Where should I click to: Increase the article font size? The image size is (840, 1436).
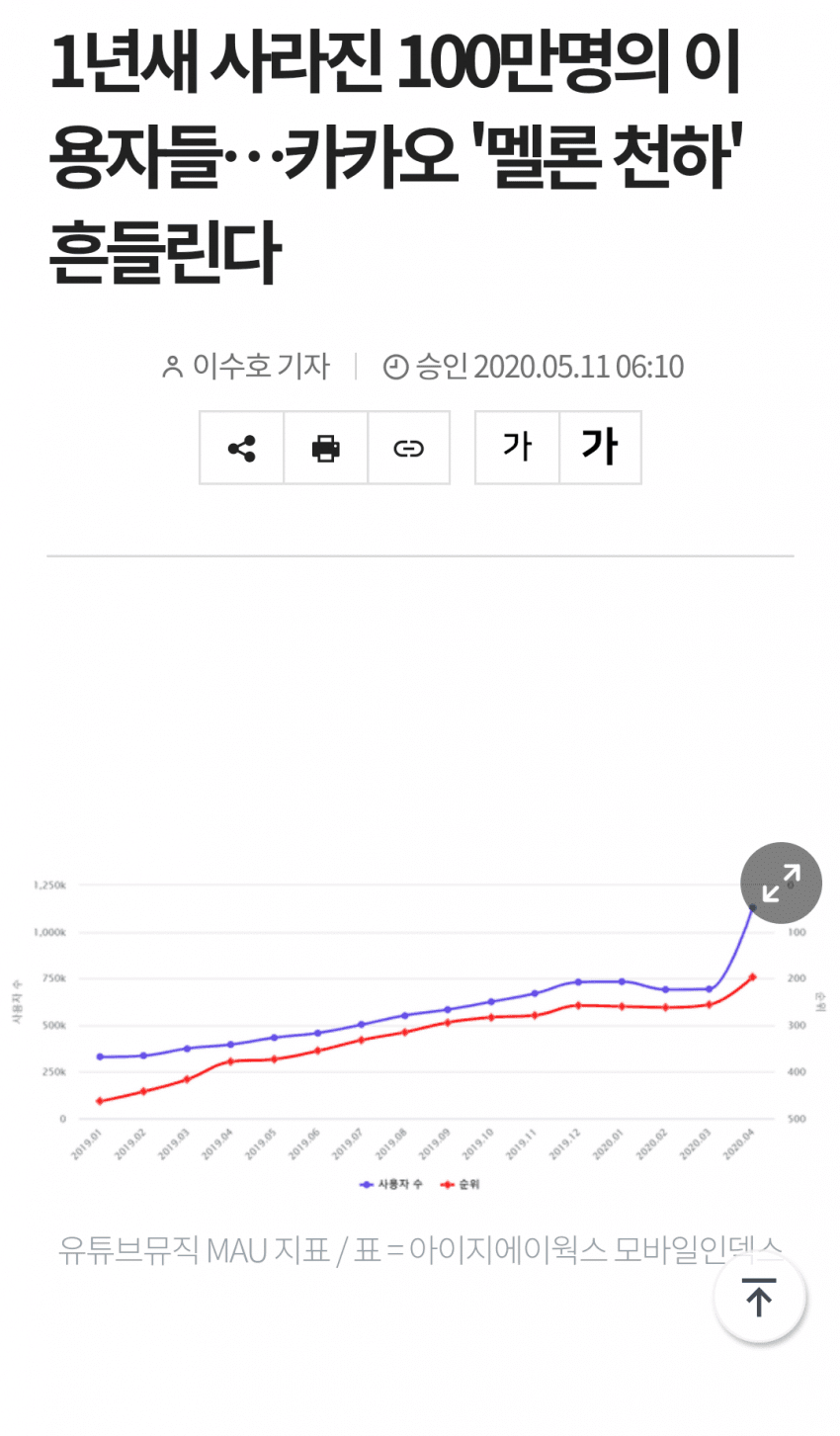click(x=600, y=448)
